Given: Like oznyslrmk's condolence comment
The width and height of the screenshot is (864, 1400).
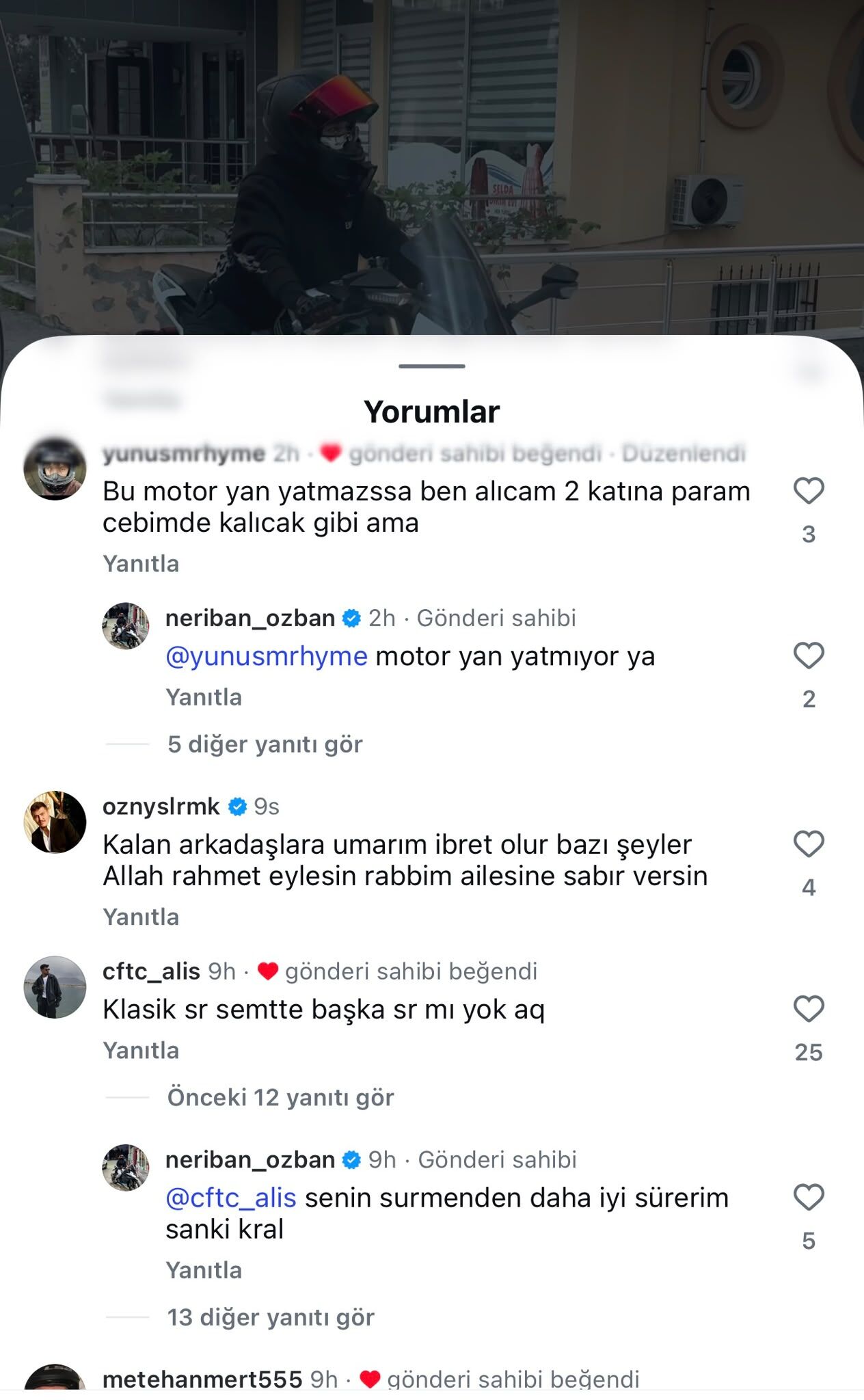Looking at the screenshot, I should (x=809, y=844).
